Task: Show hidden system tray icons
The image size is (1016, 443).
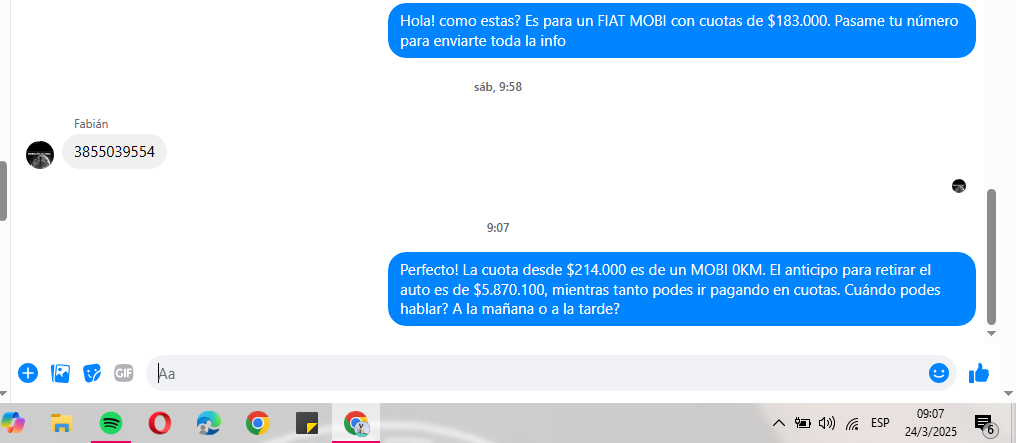Action: coord(779,423)
